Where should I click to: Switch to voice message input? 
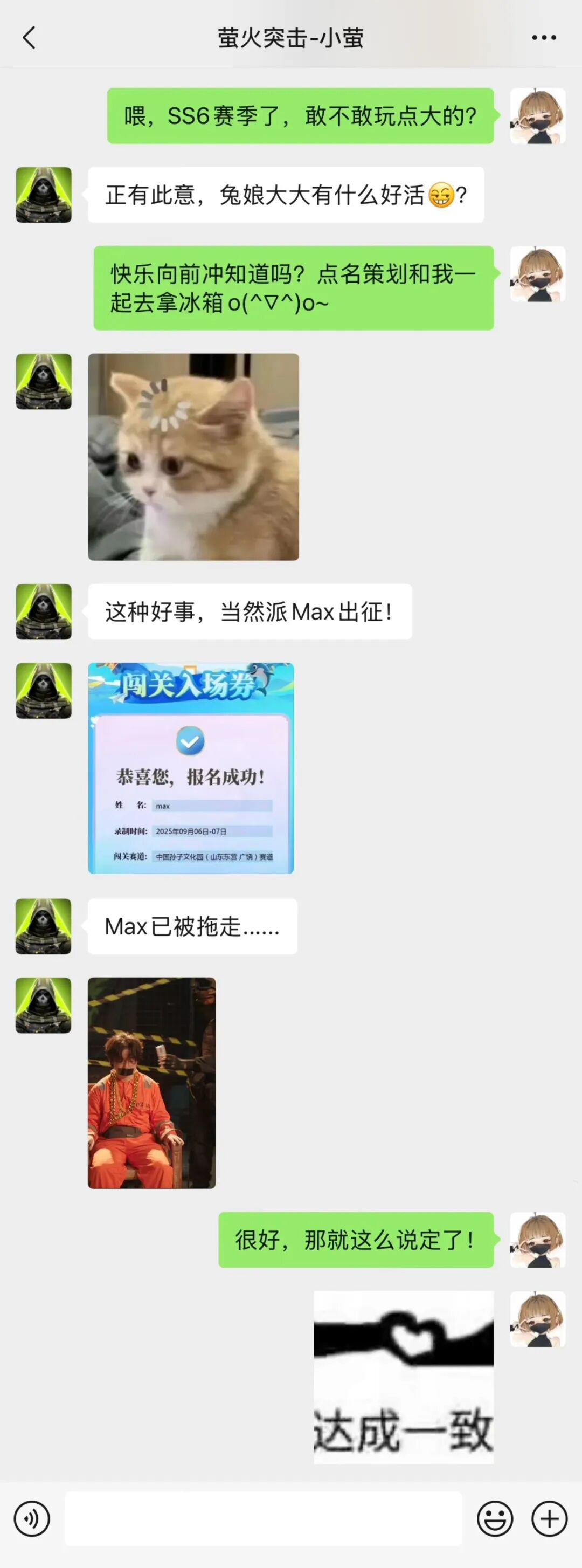(x=32, y=1518)
